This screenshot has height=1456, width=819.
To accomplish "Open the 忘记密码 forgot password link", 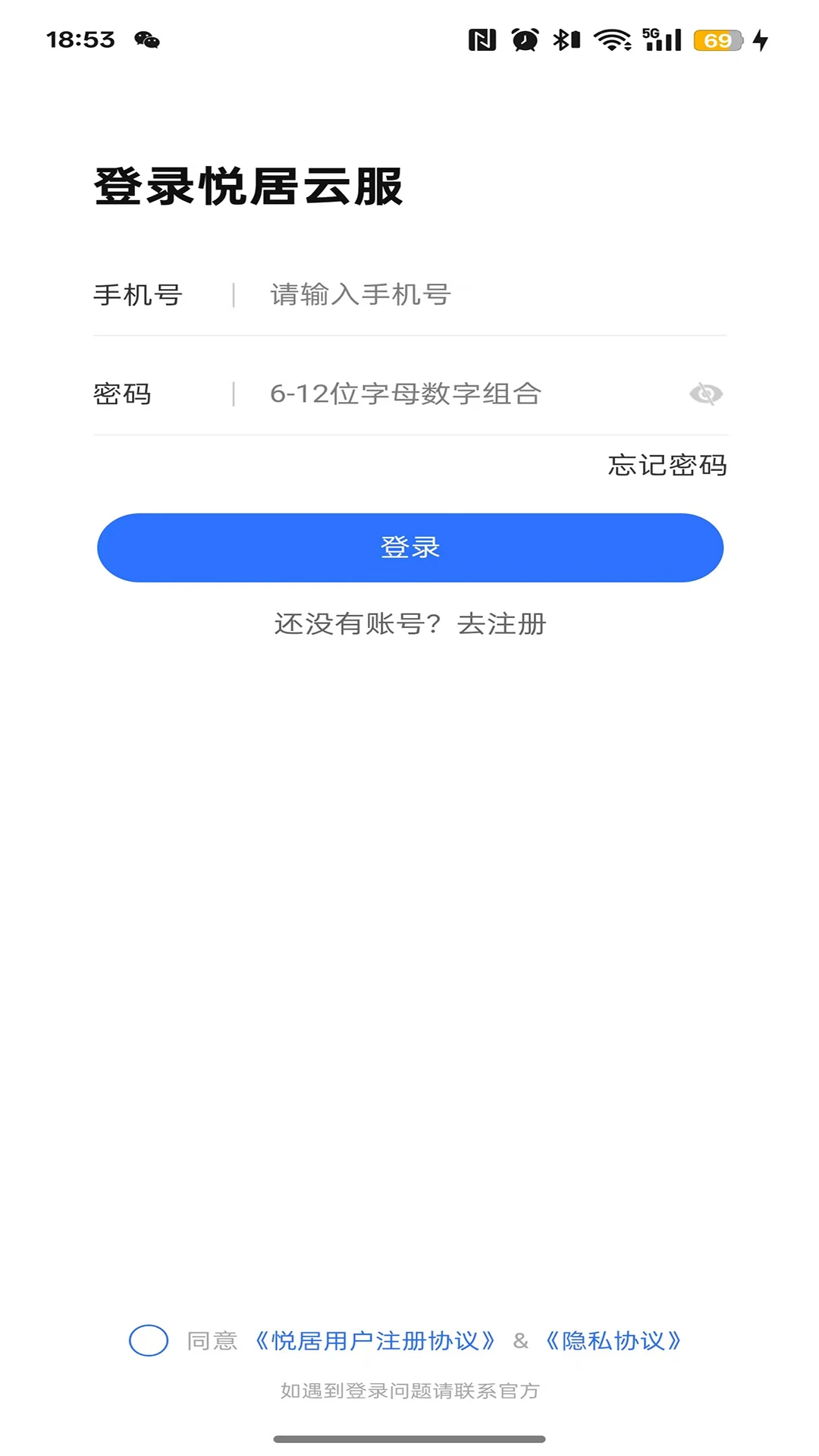I will (666, 466).
